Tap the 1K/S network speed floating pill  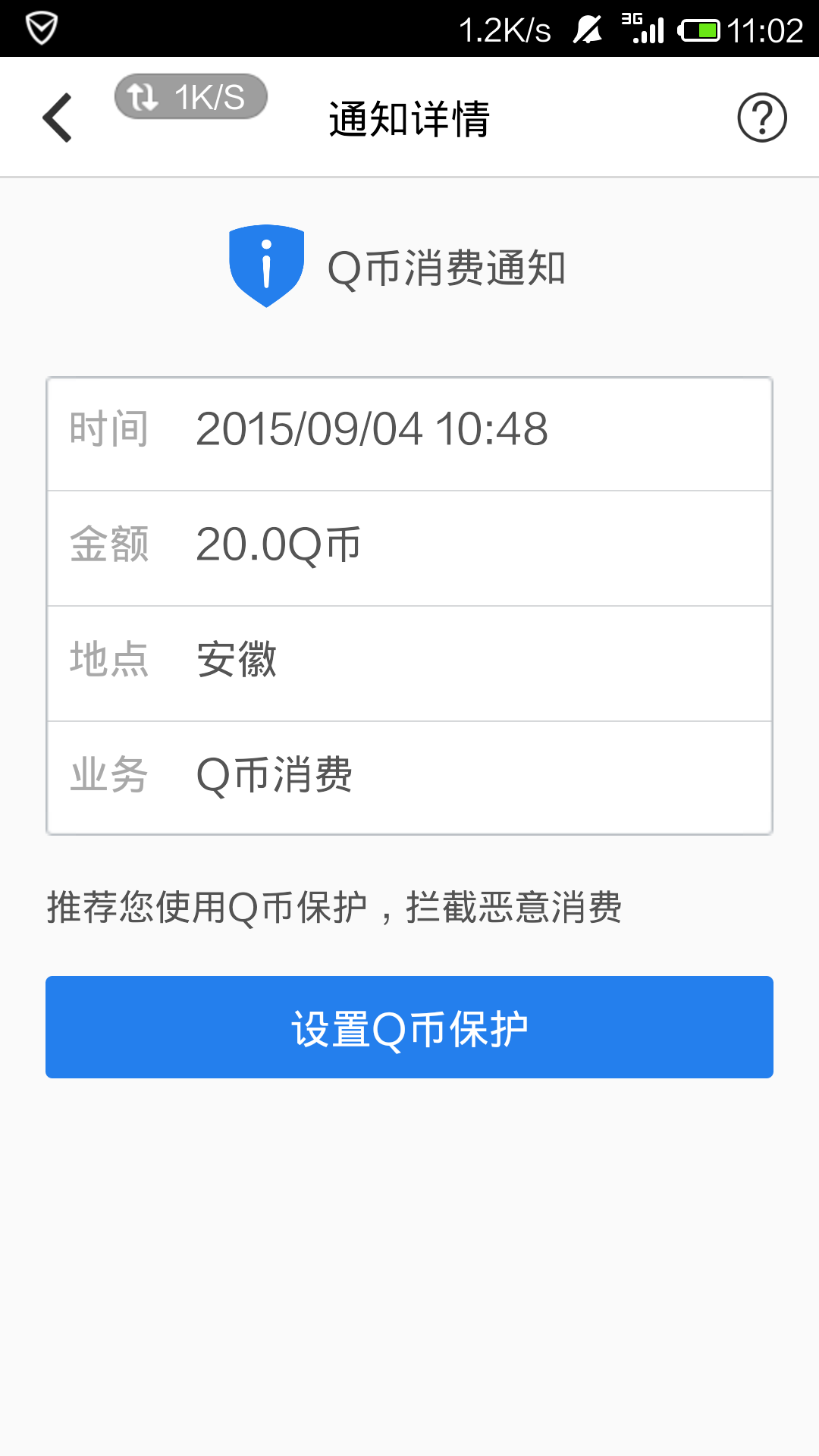point(191,97)
